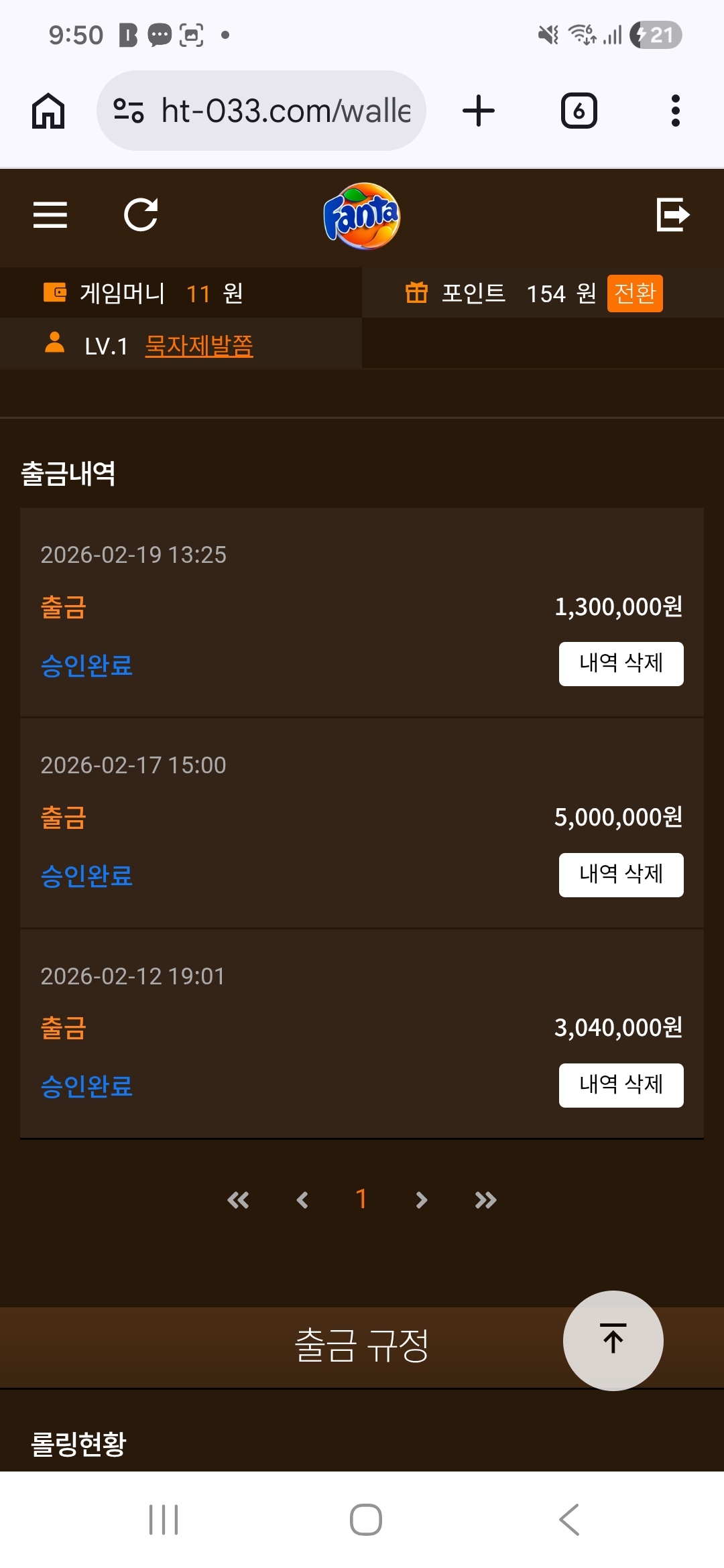Viewport: 724px width, 1568px height.
Task: Go back using the system back button
Action: [569, 1519]
